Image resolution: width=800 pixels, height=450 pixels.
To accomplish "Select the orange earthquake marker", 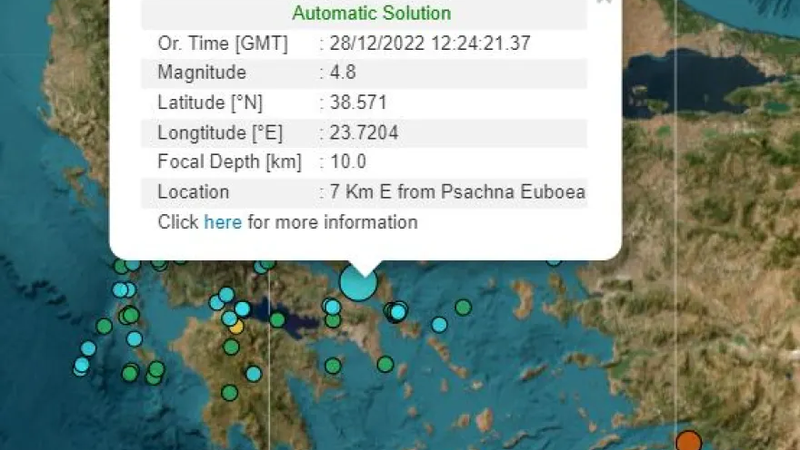I will tap(688, 441).
